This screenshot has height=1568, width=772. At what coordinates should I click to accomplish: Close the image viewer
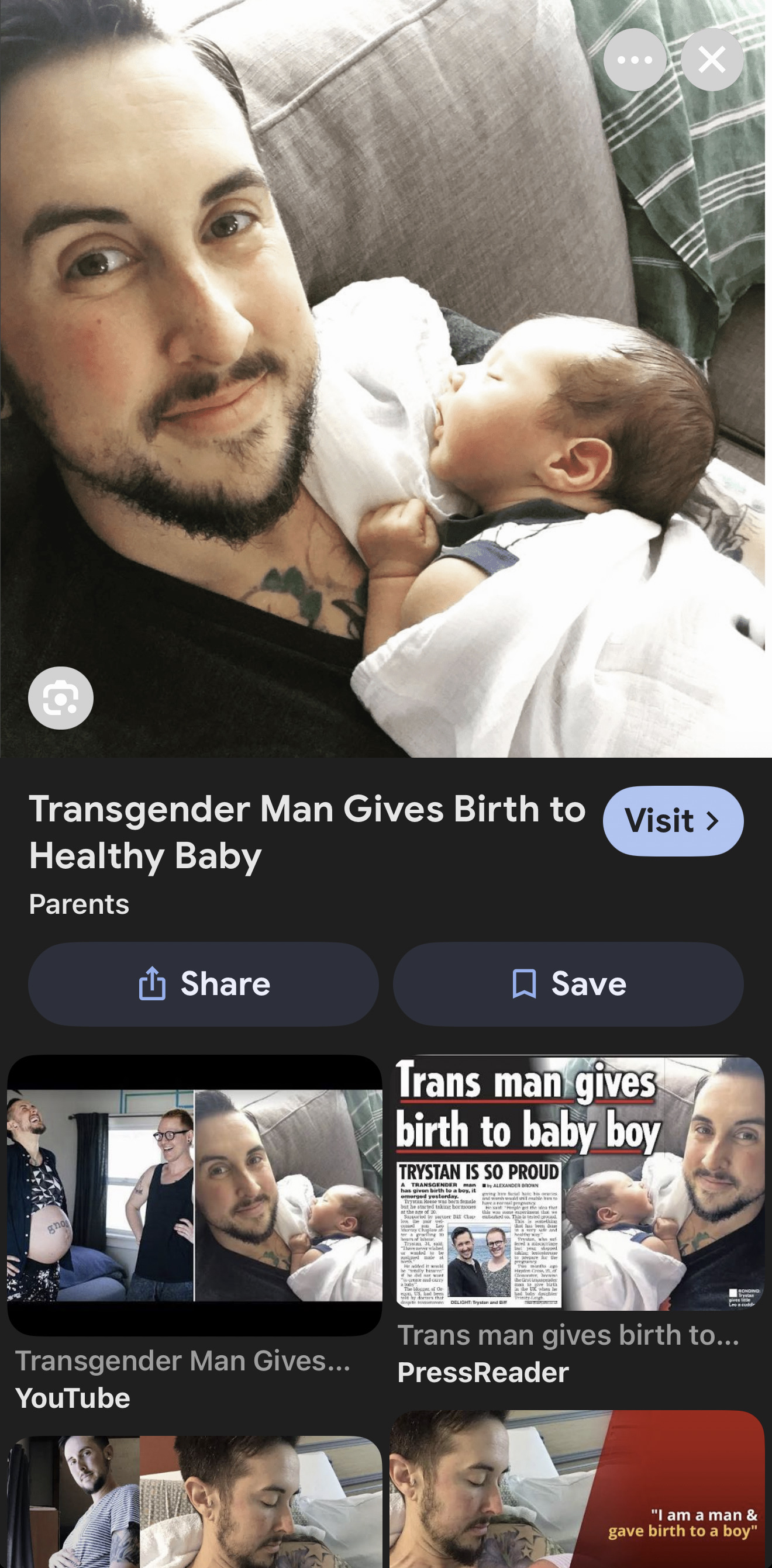(712, 60)
